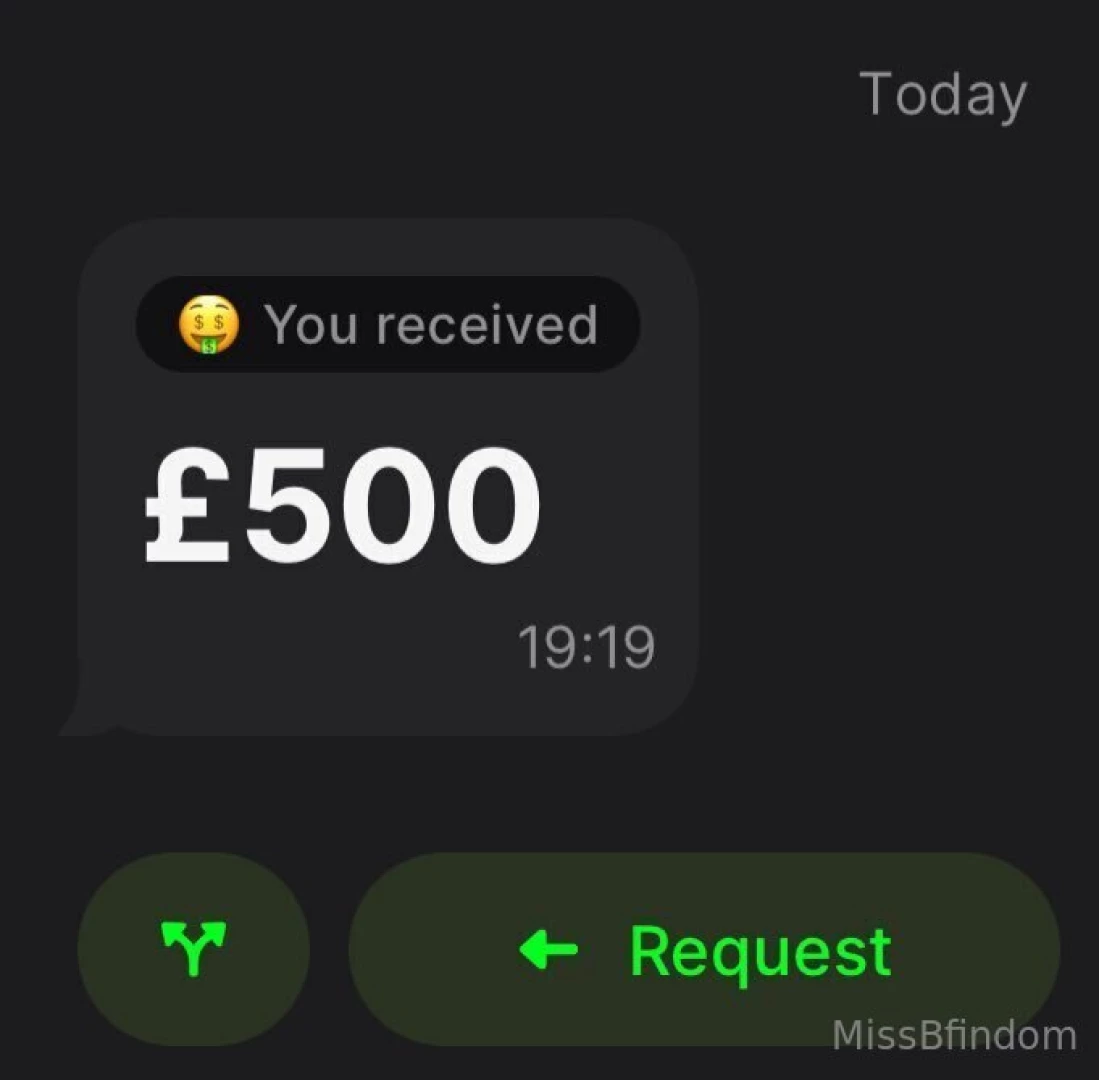Open the split payment arrows button

[x=193, y=949]
